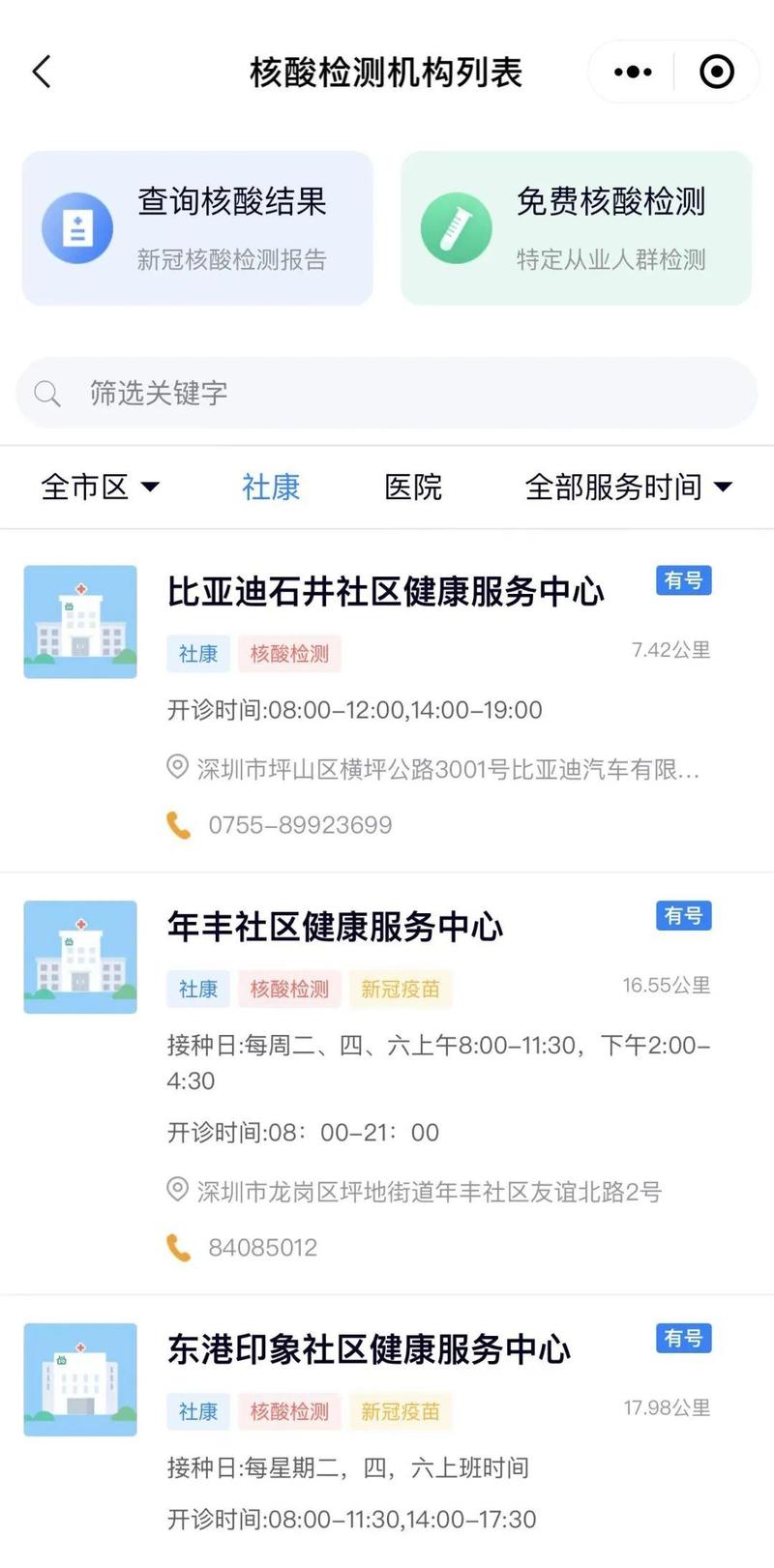Switch to the 医院 tab
The image size is (774, 1568).
pos(413,487)
